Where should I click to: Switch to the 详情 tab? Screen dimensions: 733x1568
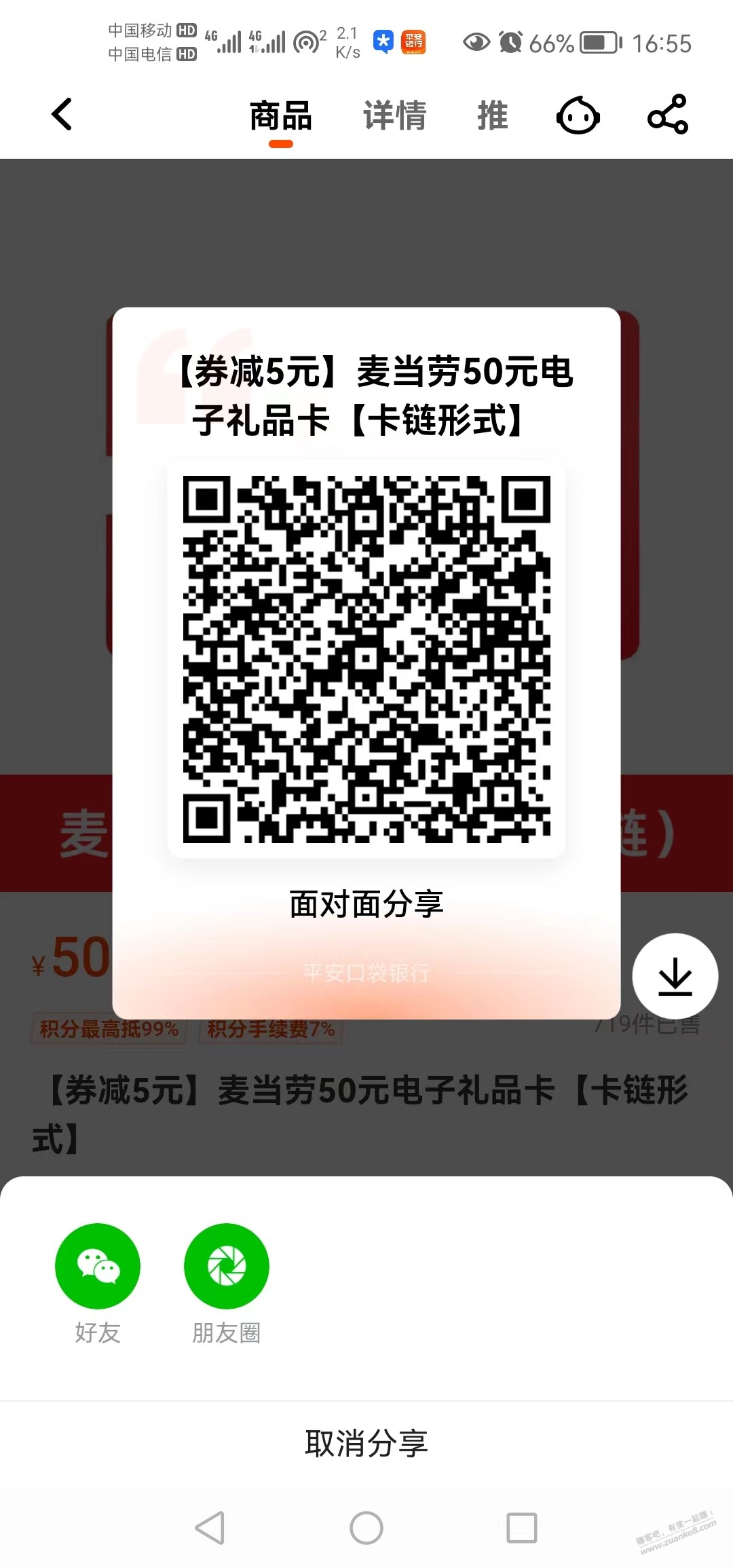pyautogui.click(x=394, y=115)
